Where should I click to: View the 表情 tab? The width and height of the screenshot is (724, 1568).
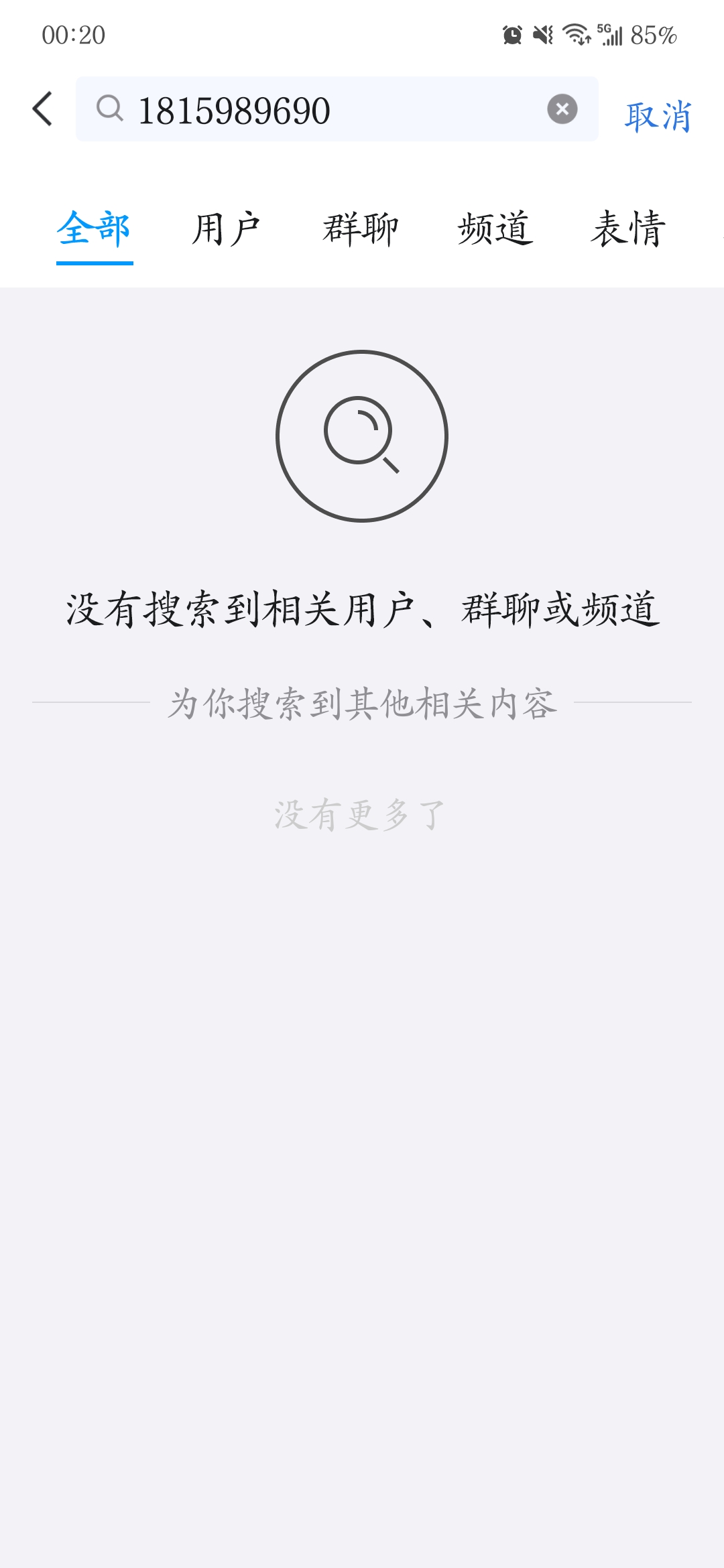(x=628, y=229)
